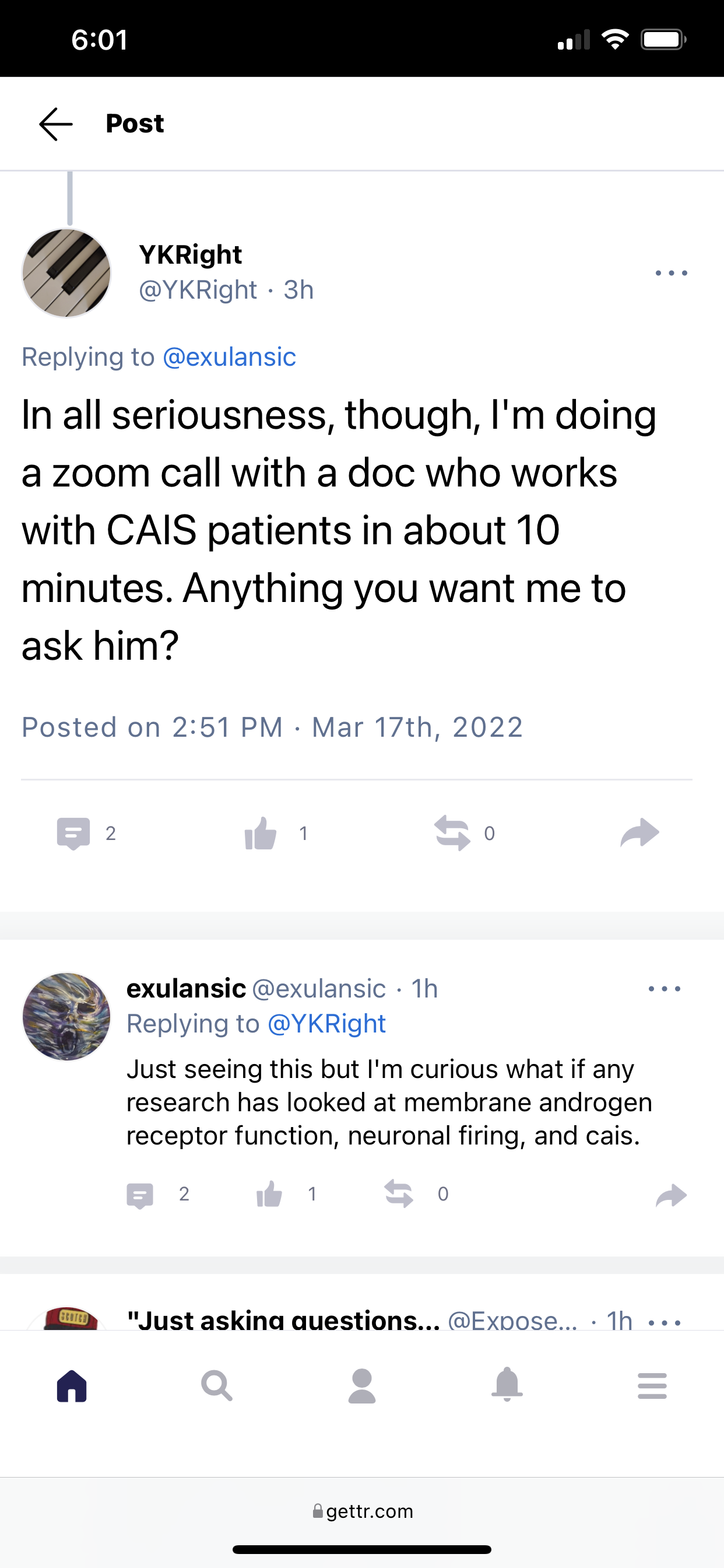724x1568 pixels.
Task: Open the Profile tab
Action: click(x=362, y=1386)
